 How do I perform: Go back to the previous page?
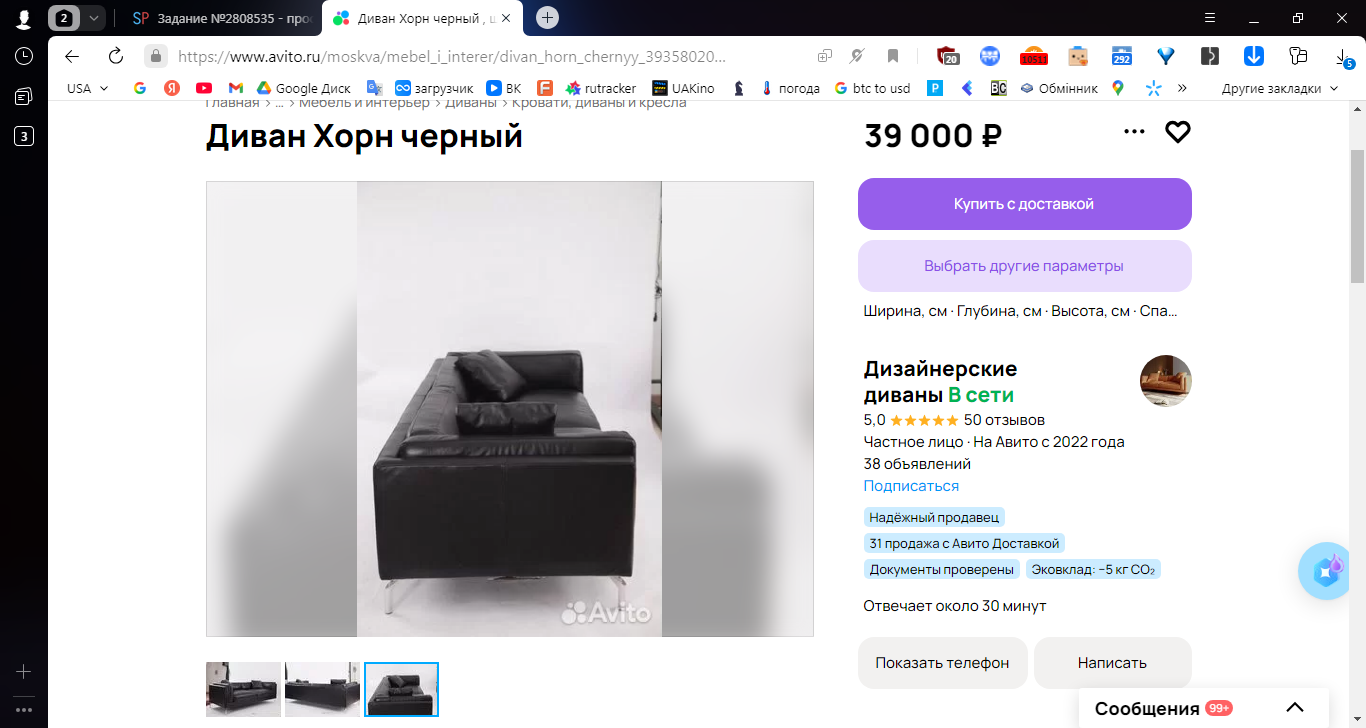point(72,56)
